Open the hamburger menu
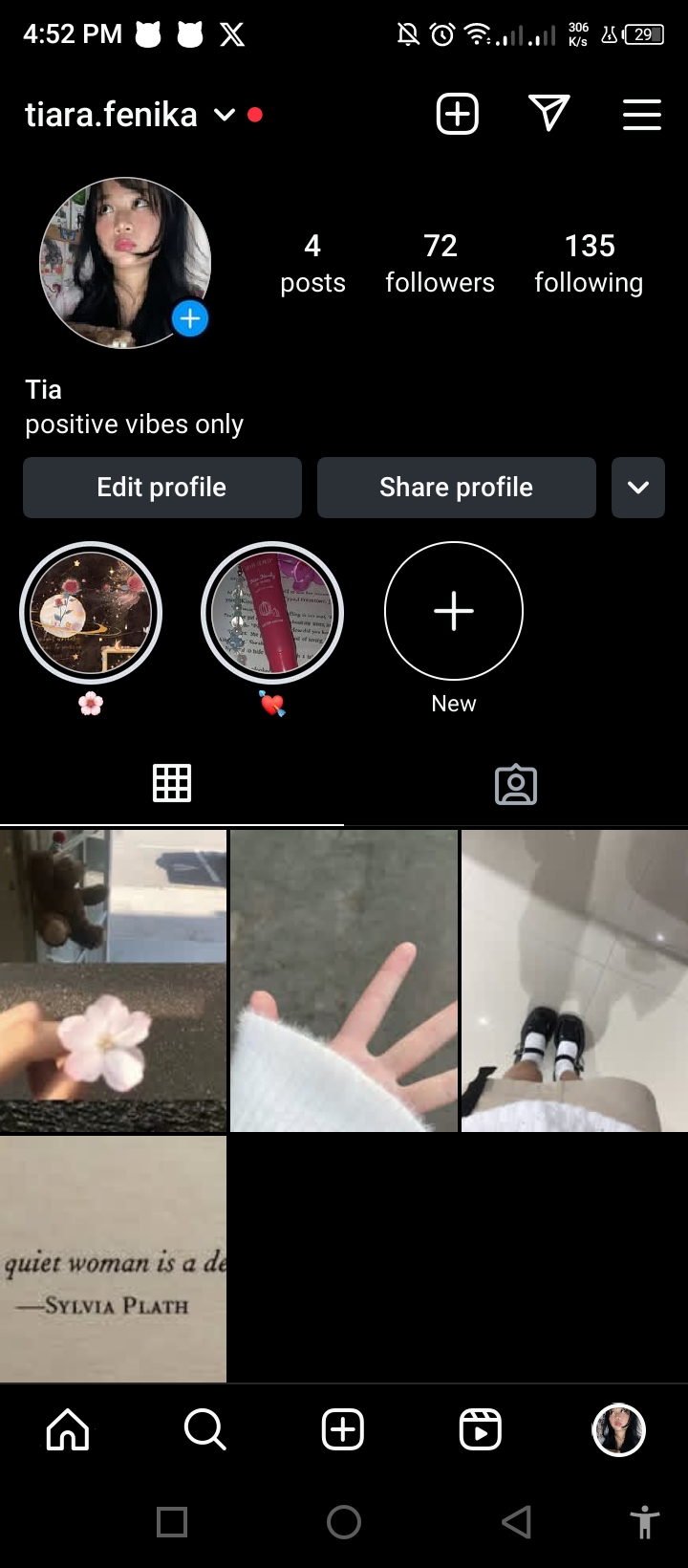 pos(641,115)
